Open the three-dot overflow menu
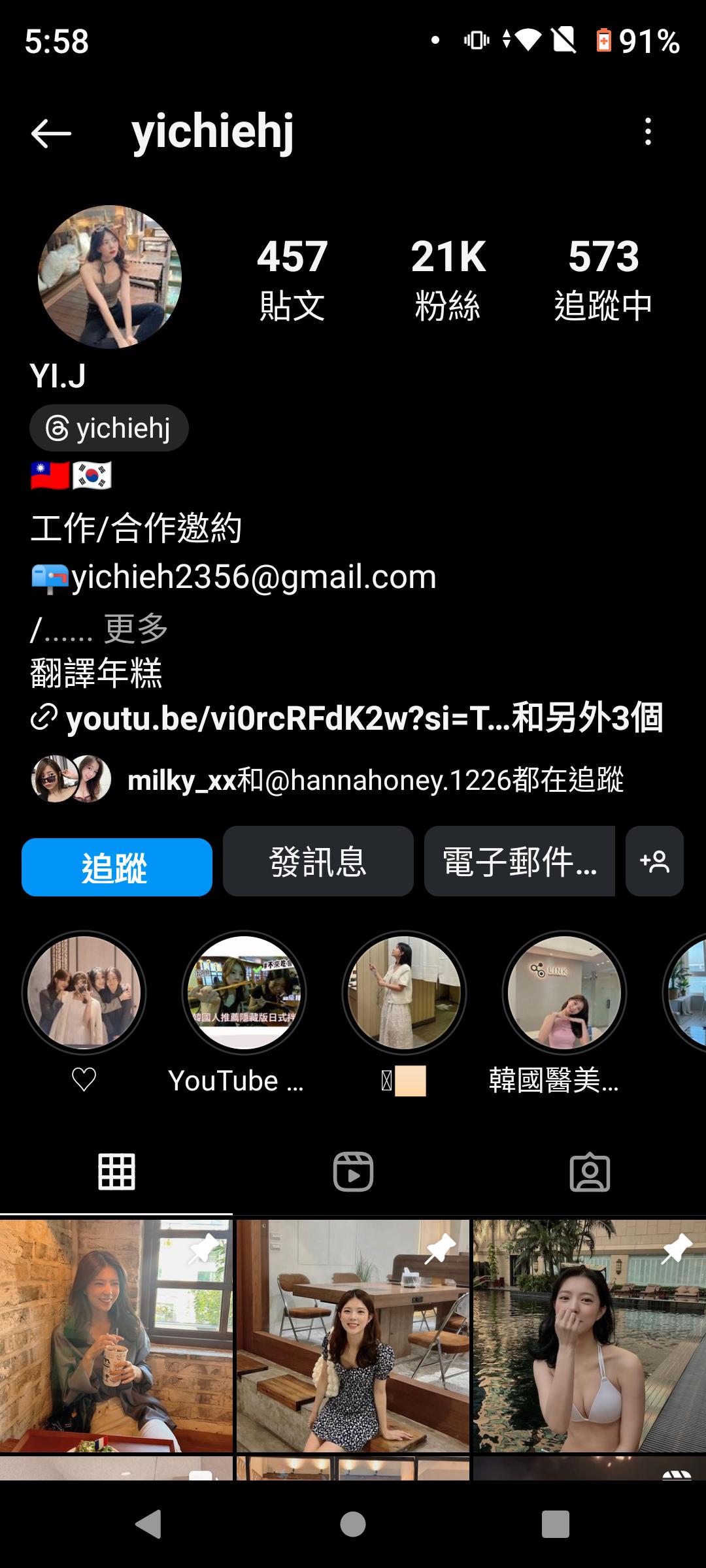The image size is (706, 1568). (647, 132)
